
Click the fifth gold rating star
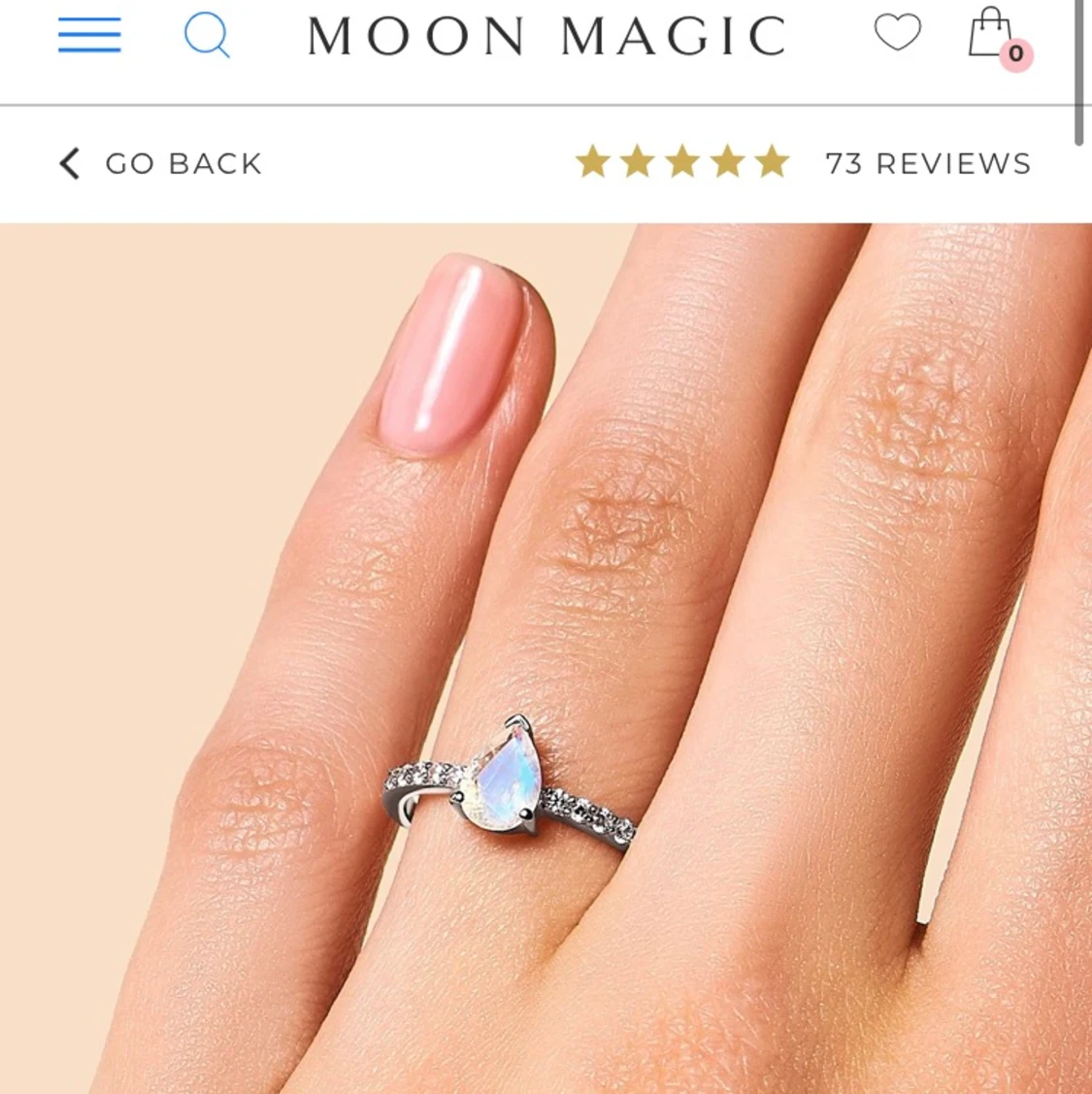click(770, 161)
